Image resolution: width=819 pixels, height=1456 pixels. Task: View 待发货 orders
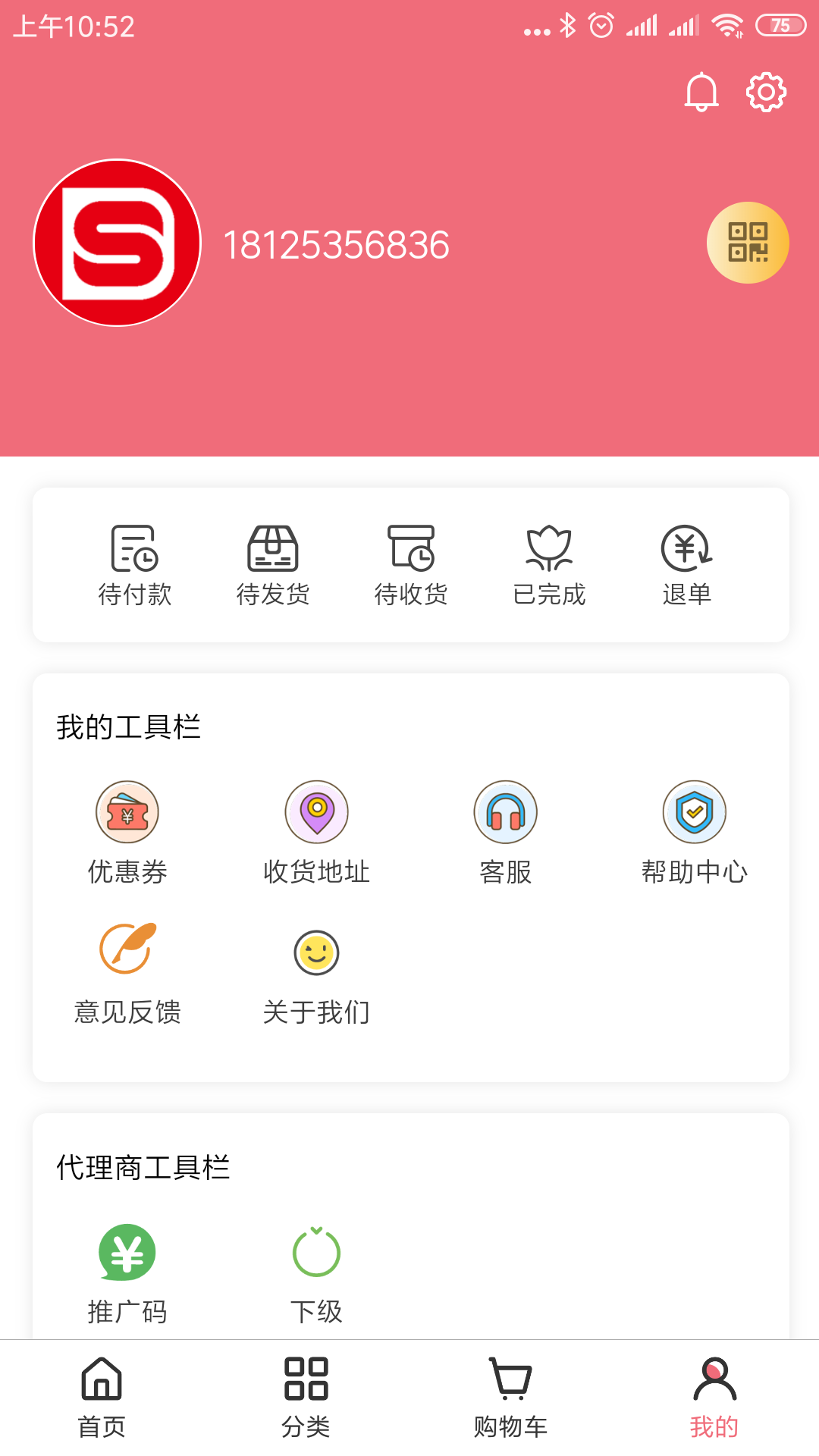point(273,565)
